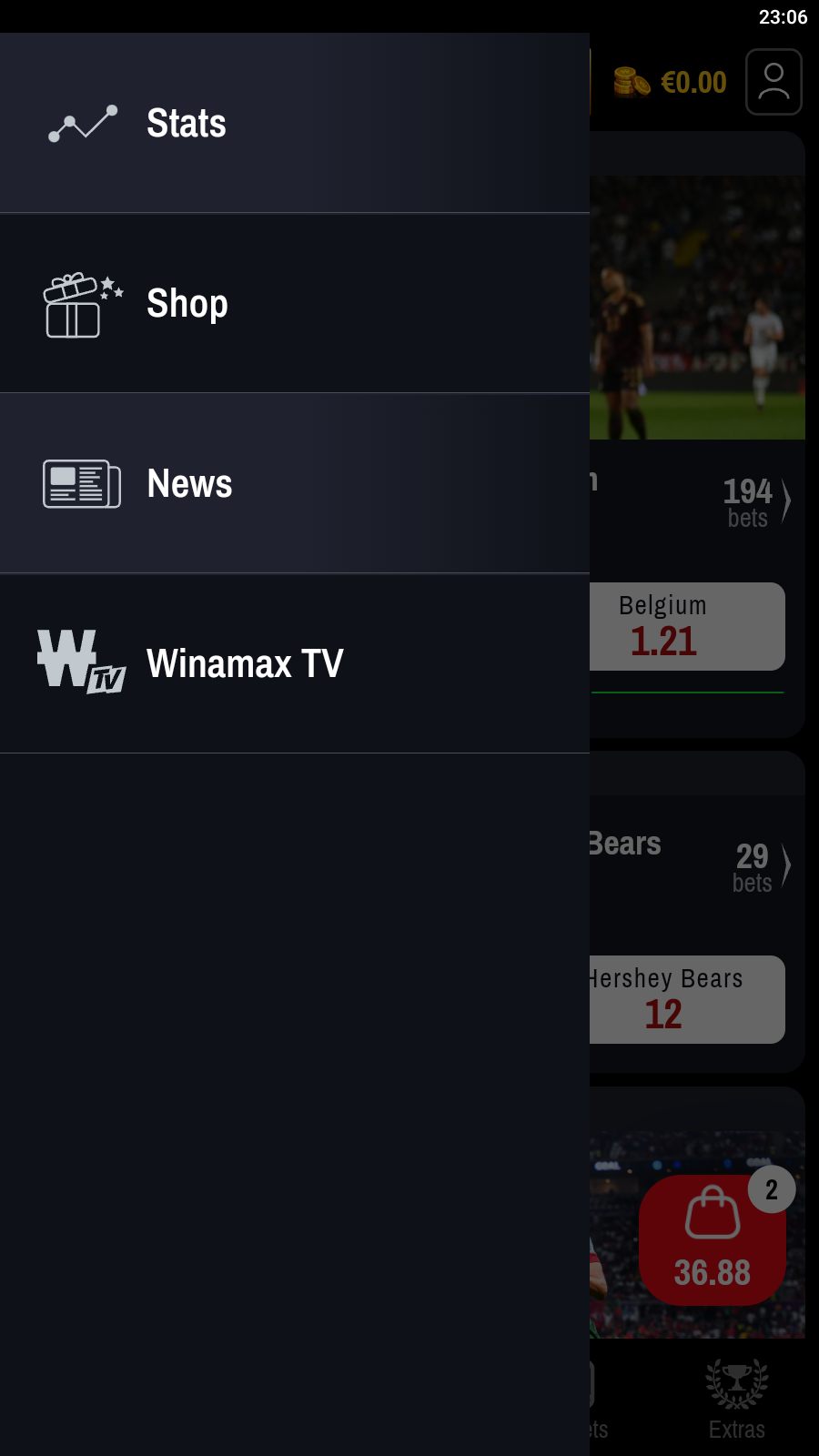View the 194 bets on match
This screenshot has height=1456, width=819.
coord(755,501)
